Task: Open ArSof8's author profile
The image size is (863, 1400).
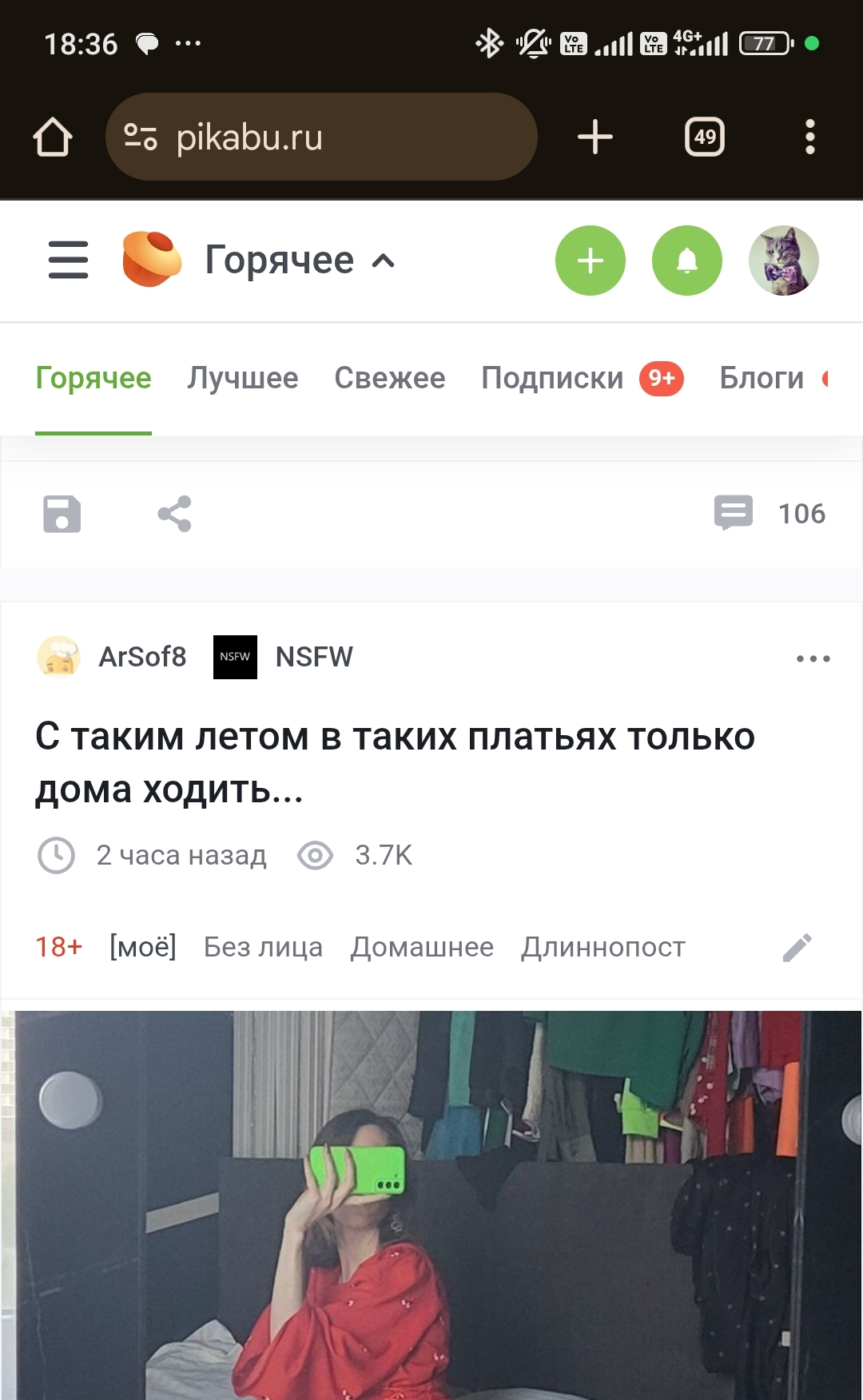Action: click(x=141, y=657)
